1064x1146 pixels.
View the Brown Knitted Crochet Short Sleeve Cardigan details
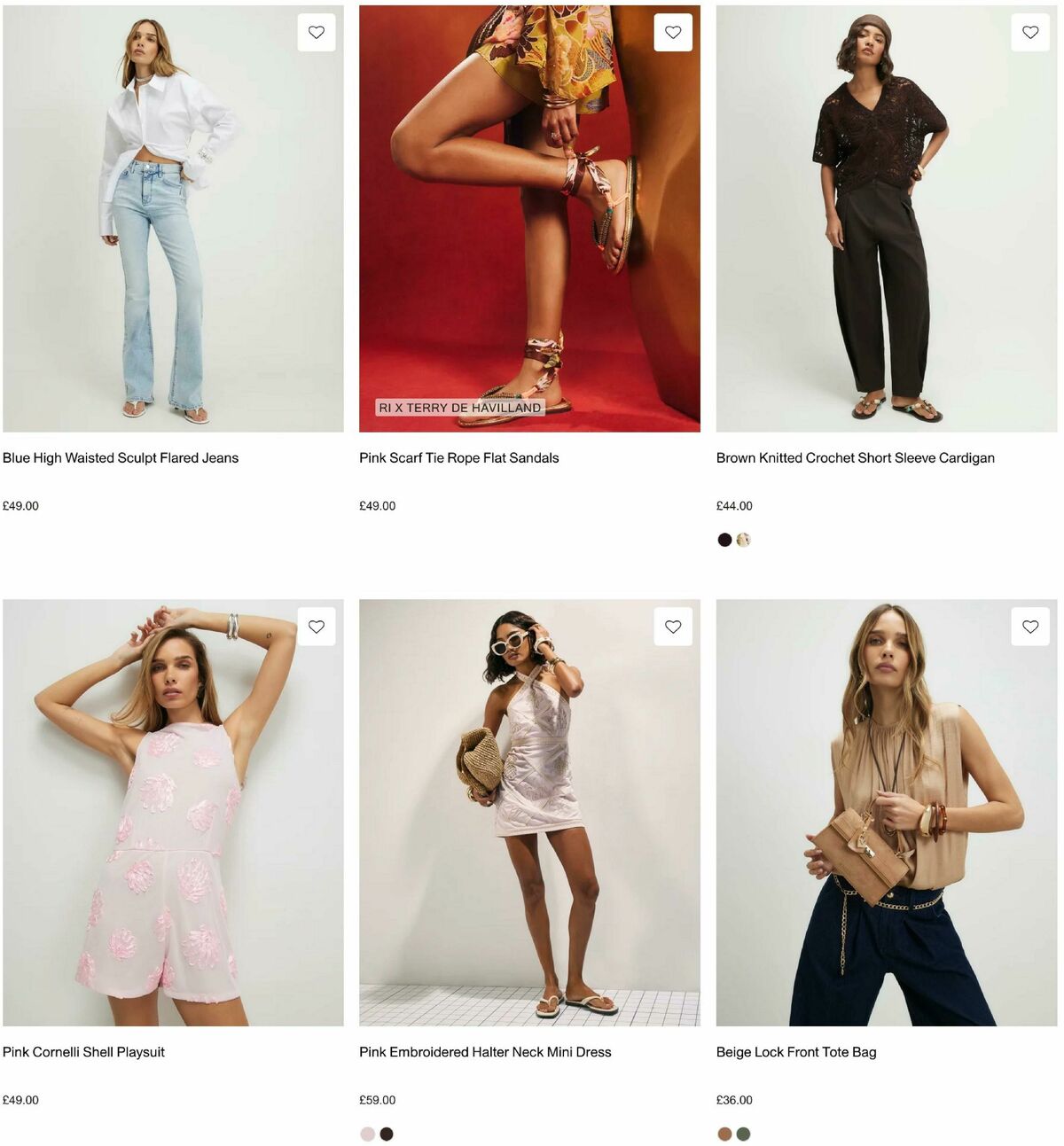click(x=856, y=457)
